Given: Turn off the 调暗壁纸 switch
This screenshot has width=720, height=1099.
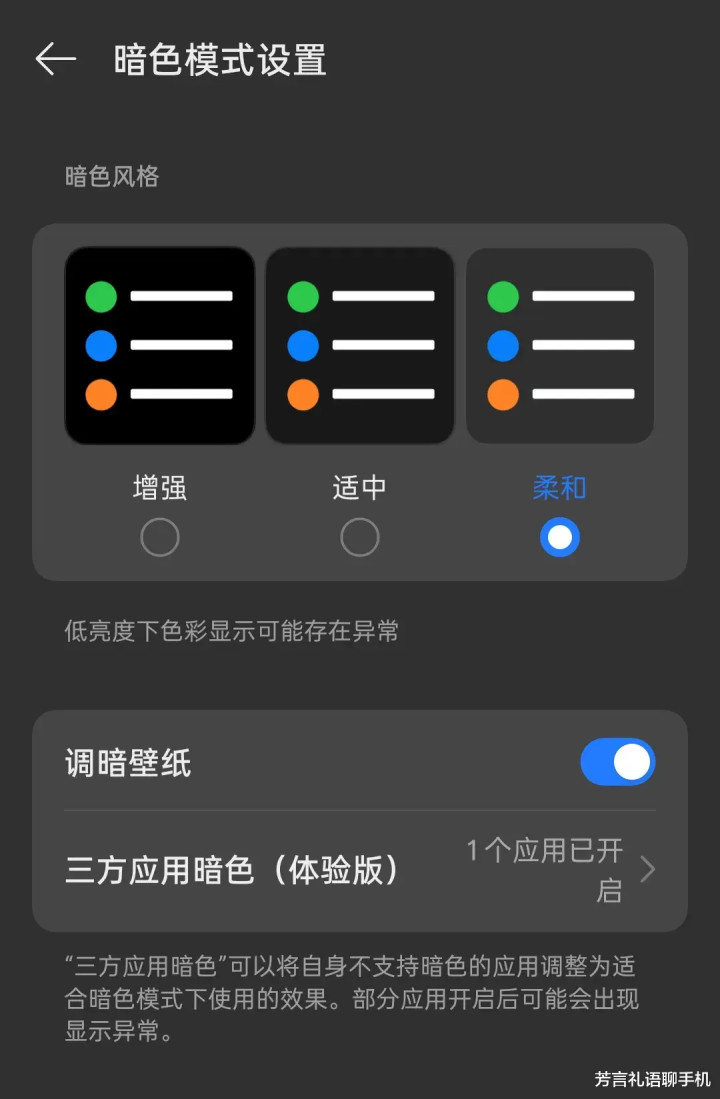Looking at the screenshot, I should click(x=618, y=763).
